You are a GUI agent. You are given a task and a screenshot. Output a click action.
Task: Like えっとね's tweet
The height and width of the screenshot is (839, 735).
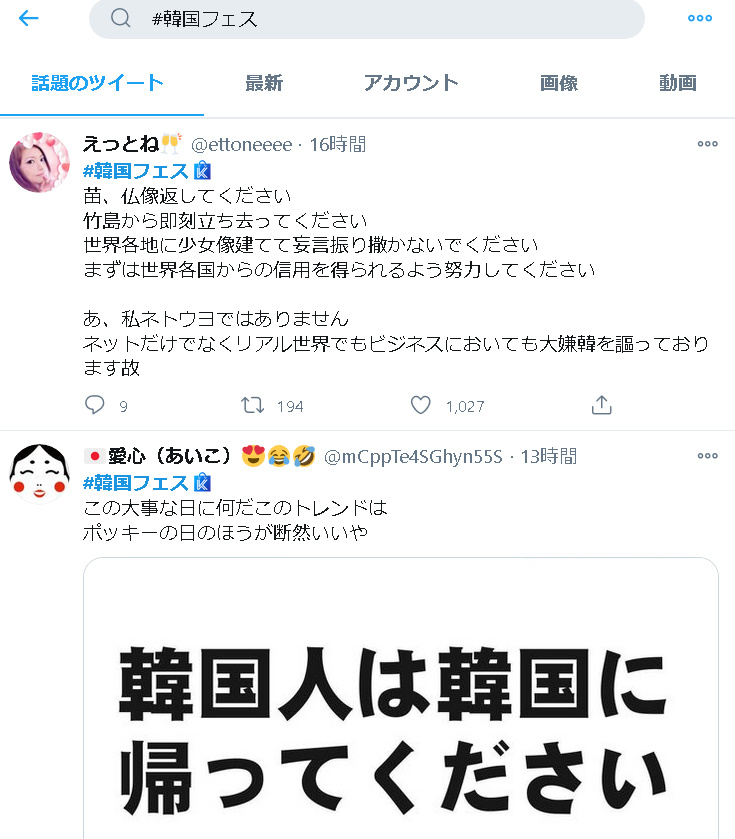tap(421, 405)
